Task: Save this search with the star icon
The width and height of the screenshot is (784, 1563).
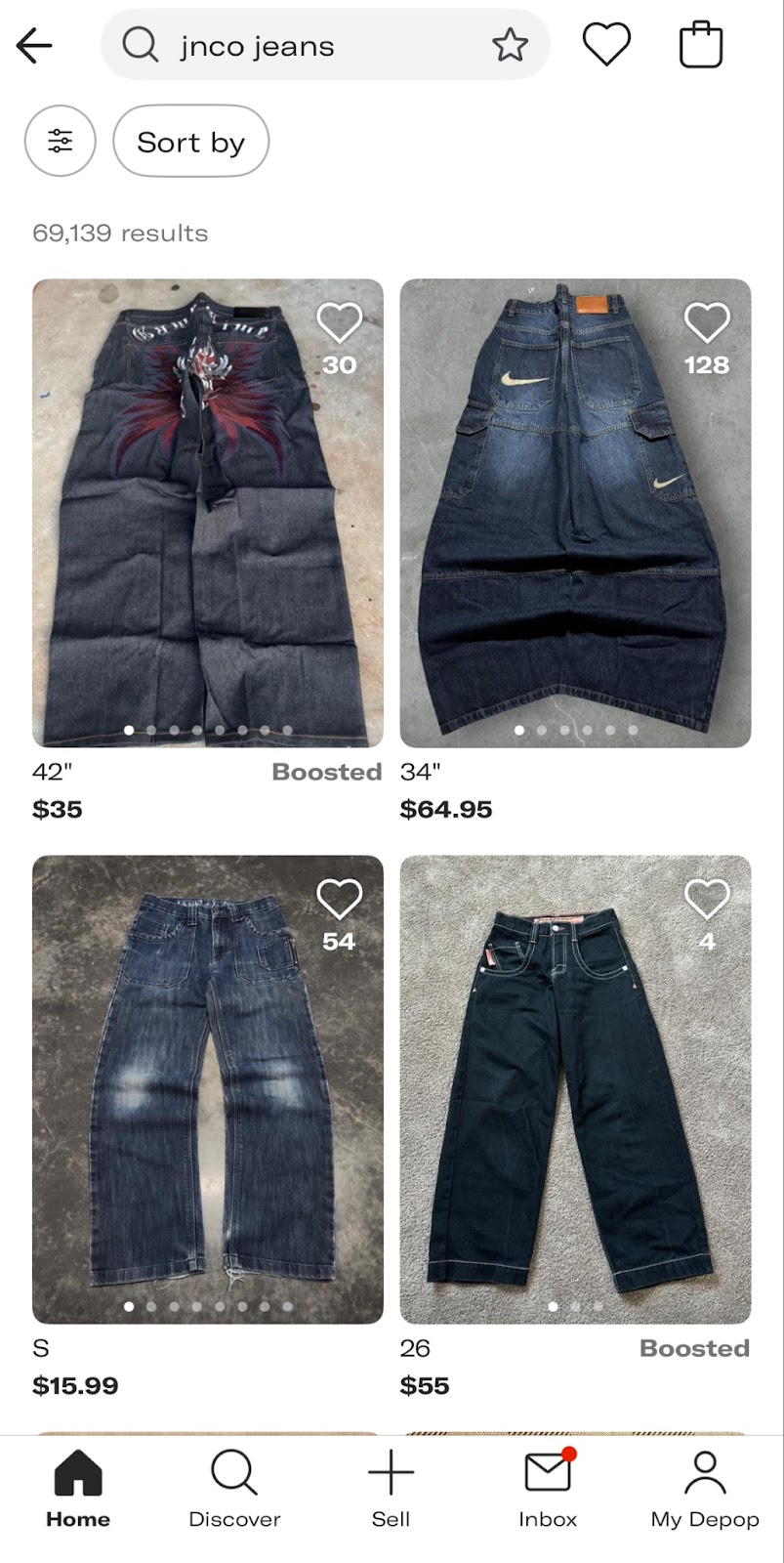Action: point(509,45)
